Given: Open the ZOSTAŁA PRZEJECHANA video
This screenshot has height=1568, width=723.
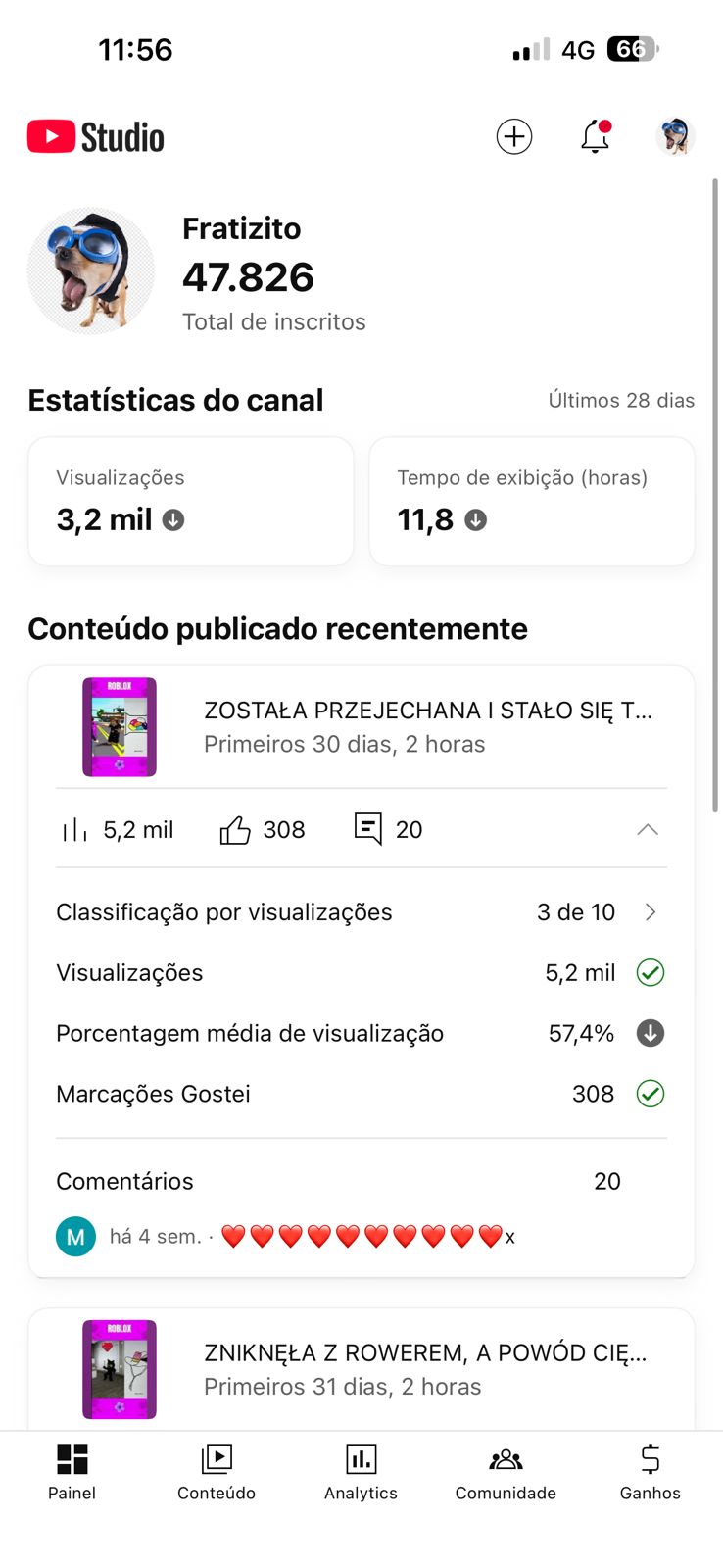Looking at the screenshot, I should point(427,726).
